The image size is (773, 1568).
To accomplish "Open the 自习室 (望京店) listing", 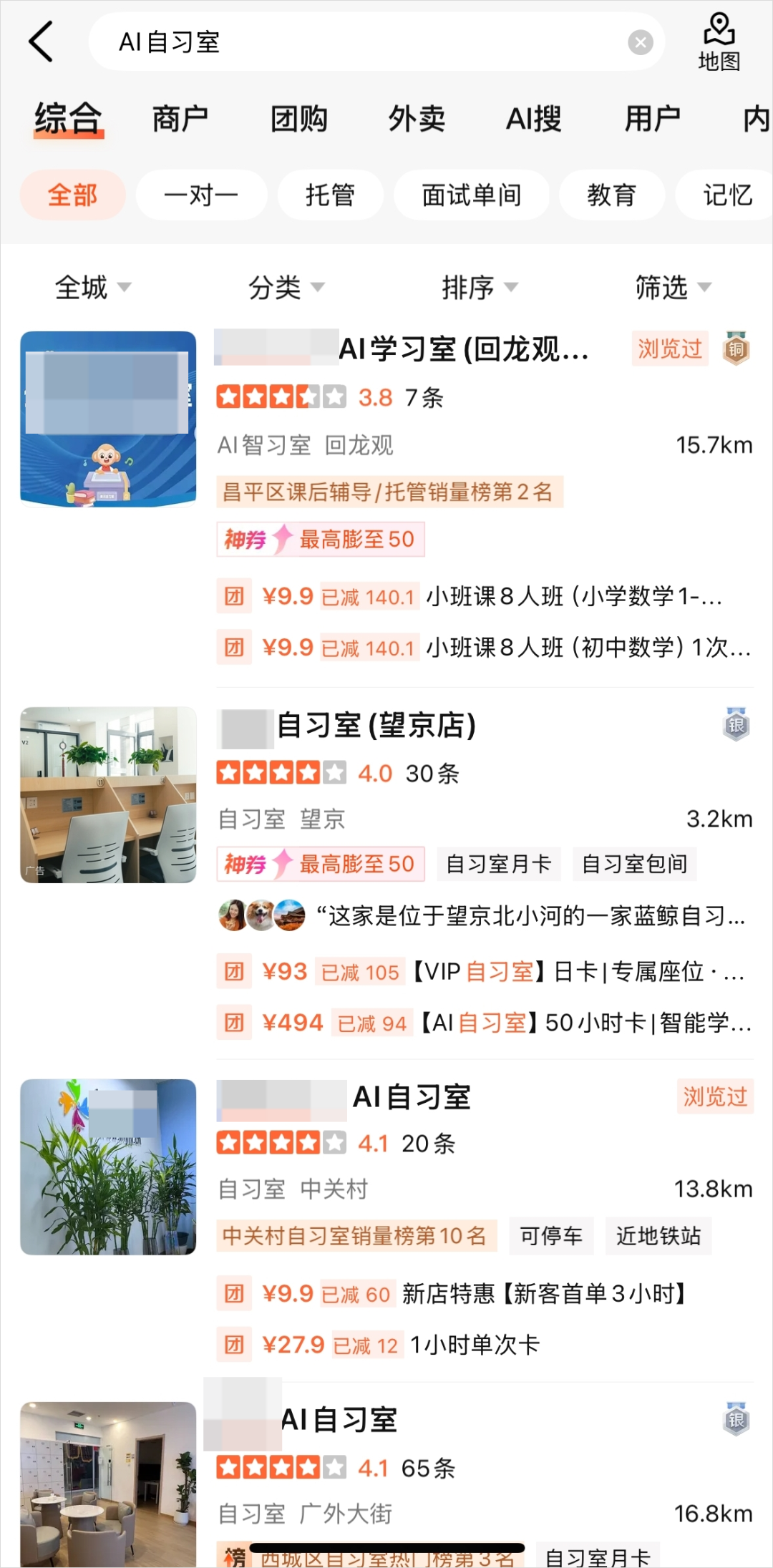I will [376, 725].
